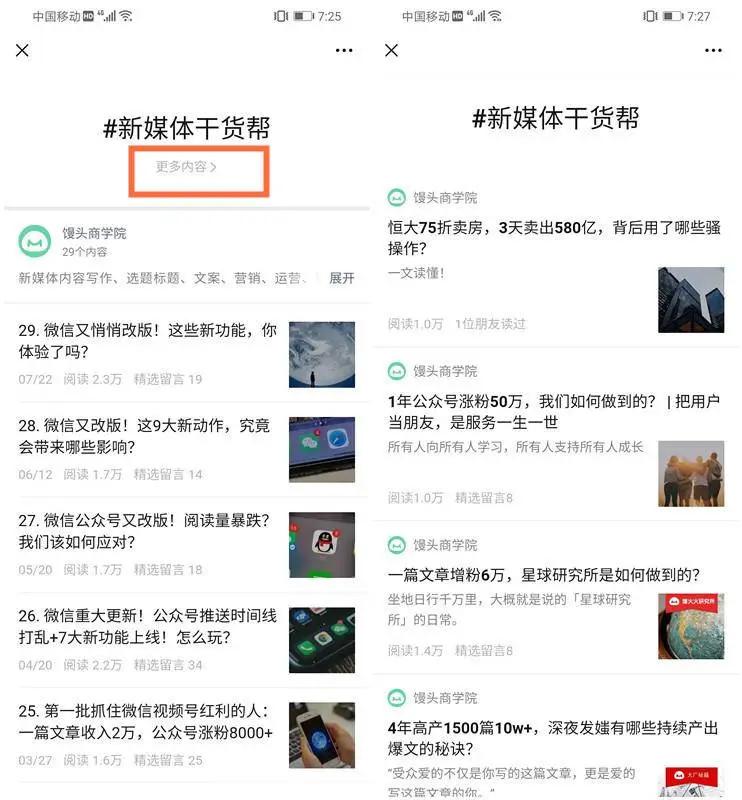Tap the 馒头商学院 avatar on the left screen
742x800 pixels.
[33, 238]
